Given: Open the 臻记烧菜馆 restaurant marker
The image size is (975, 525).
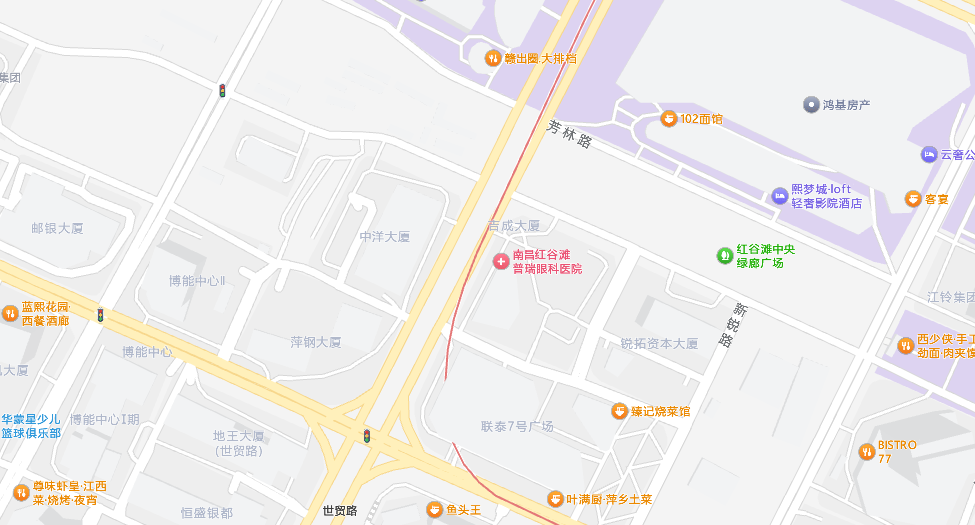Looking at the screenshot, I should (619, 411).
